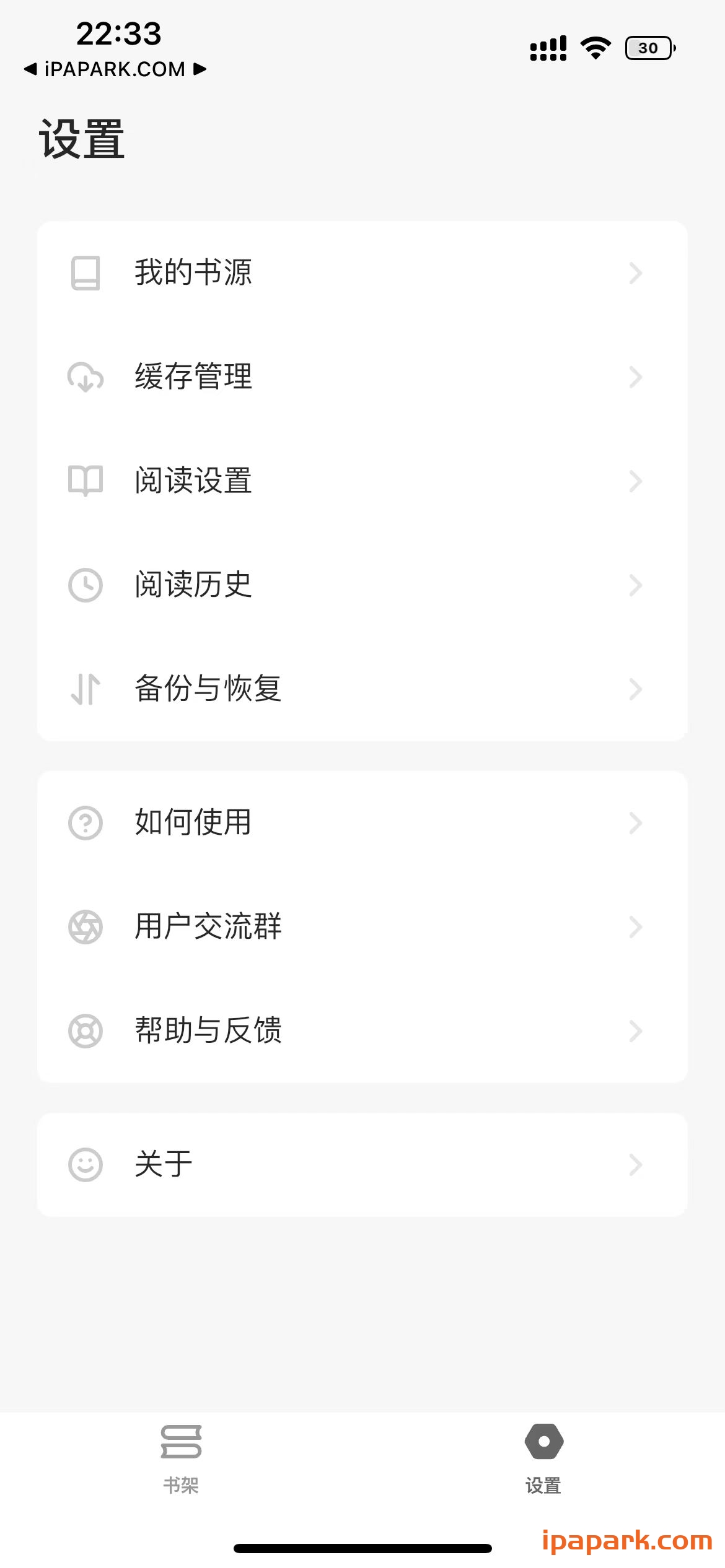The image size is (725, 1568).
Task: Select the 我的书源 book icon
Action: [85, 274]
